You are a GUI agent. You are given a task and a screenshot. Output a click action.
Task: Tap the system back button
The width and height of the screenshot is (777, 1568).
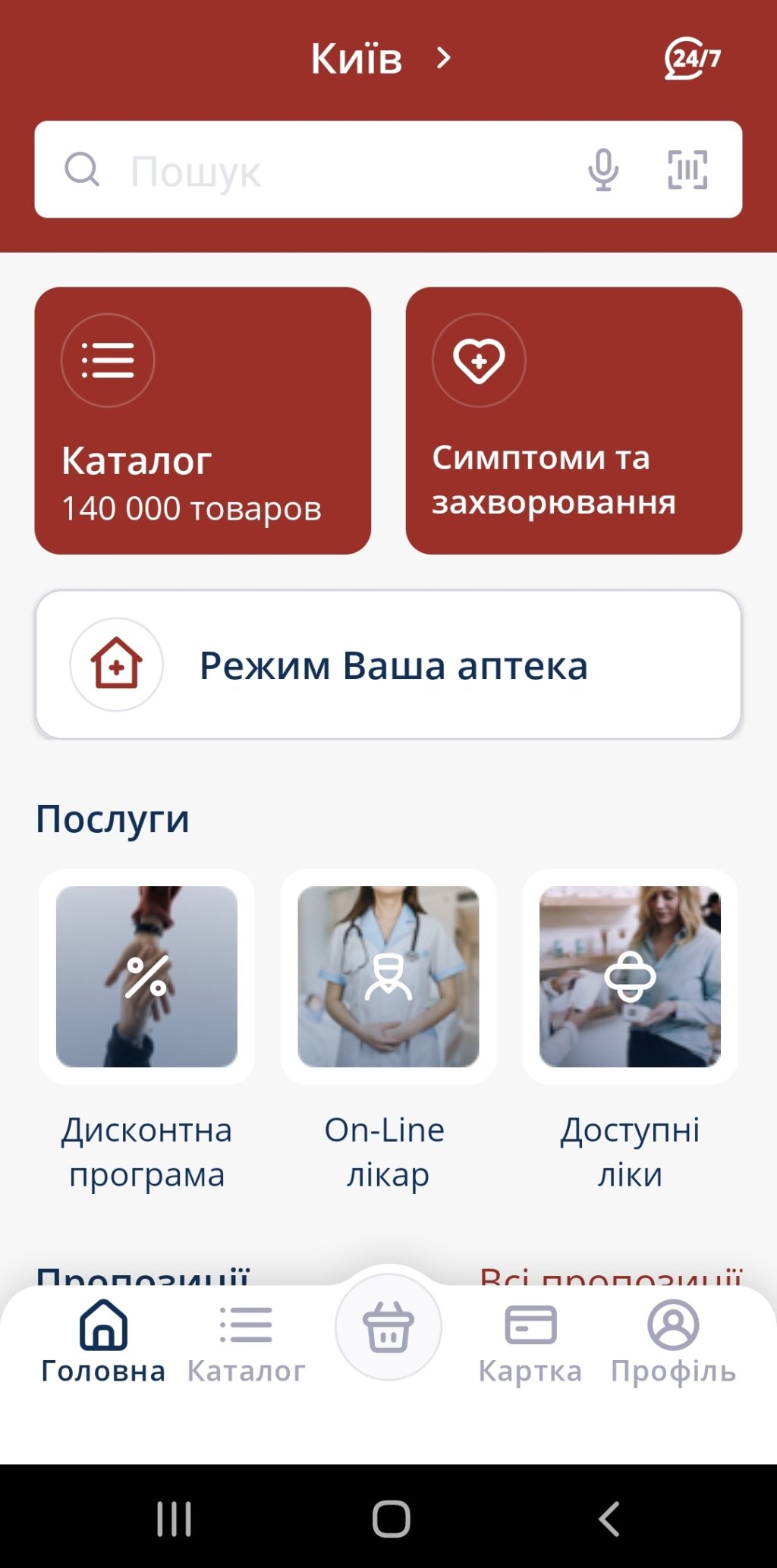pos(609,1519)
